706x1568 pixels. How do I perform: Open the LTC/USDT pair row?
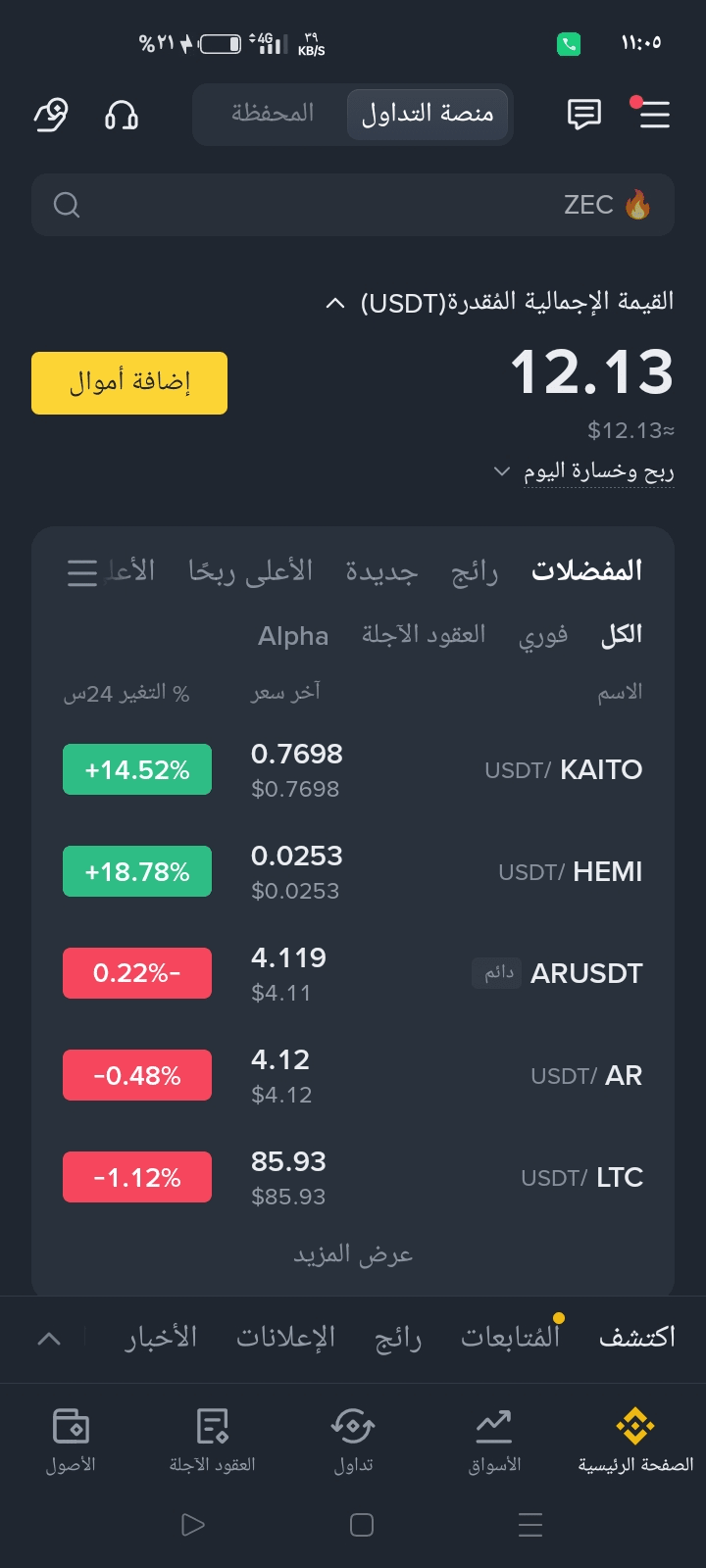[x=353, y=1177]
